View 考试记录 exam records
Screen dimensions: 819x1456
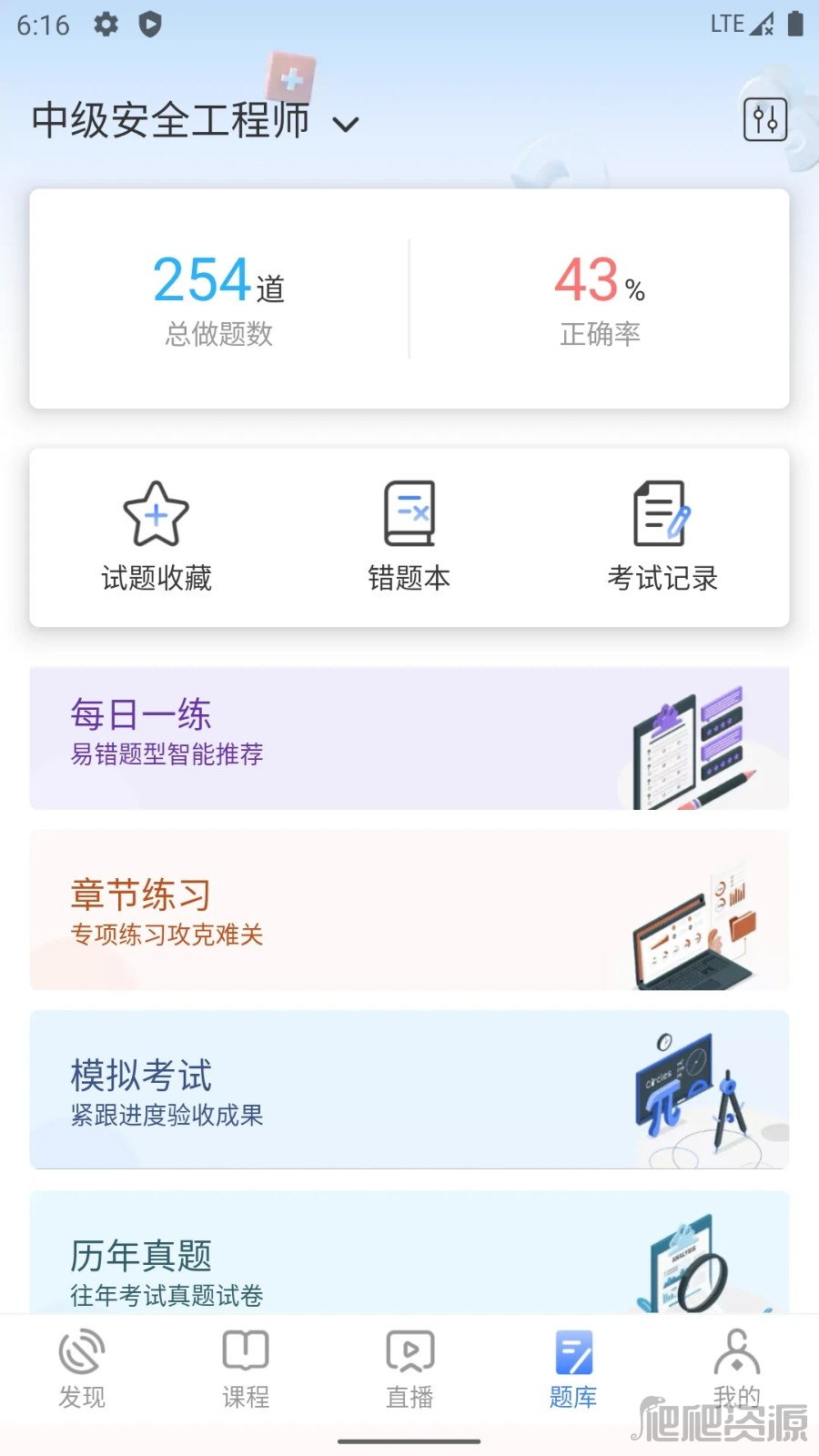pos(662,537)
